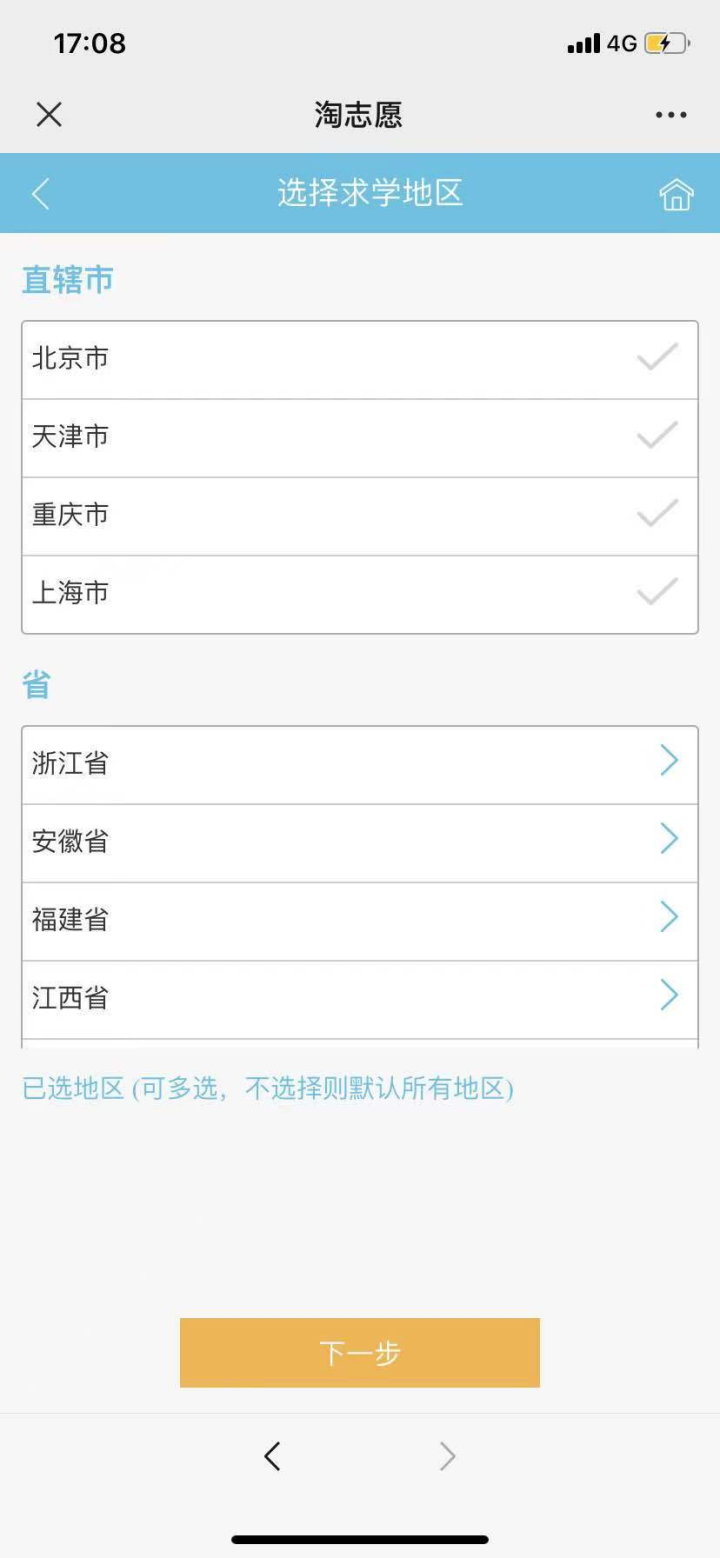Open the home icon in header
720x1558 pixels.
[677, 194]
